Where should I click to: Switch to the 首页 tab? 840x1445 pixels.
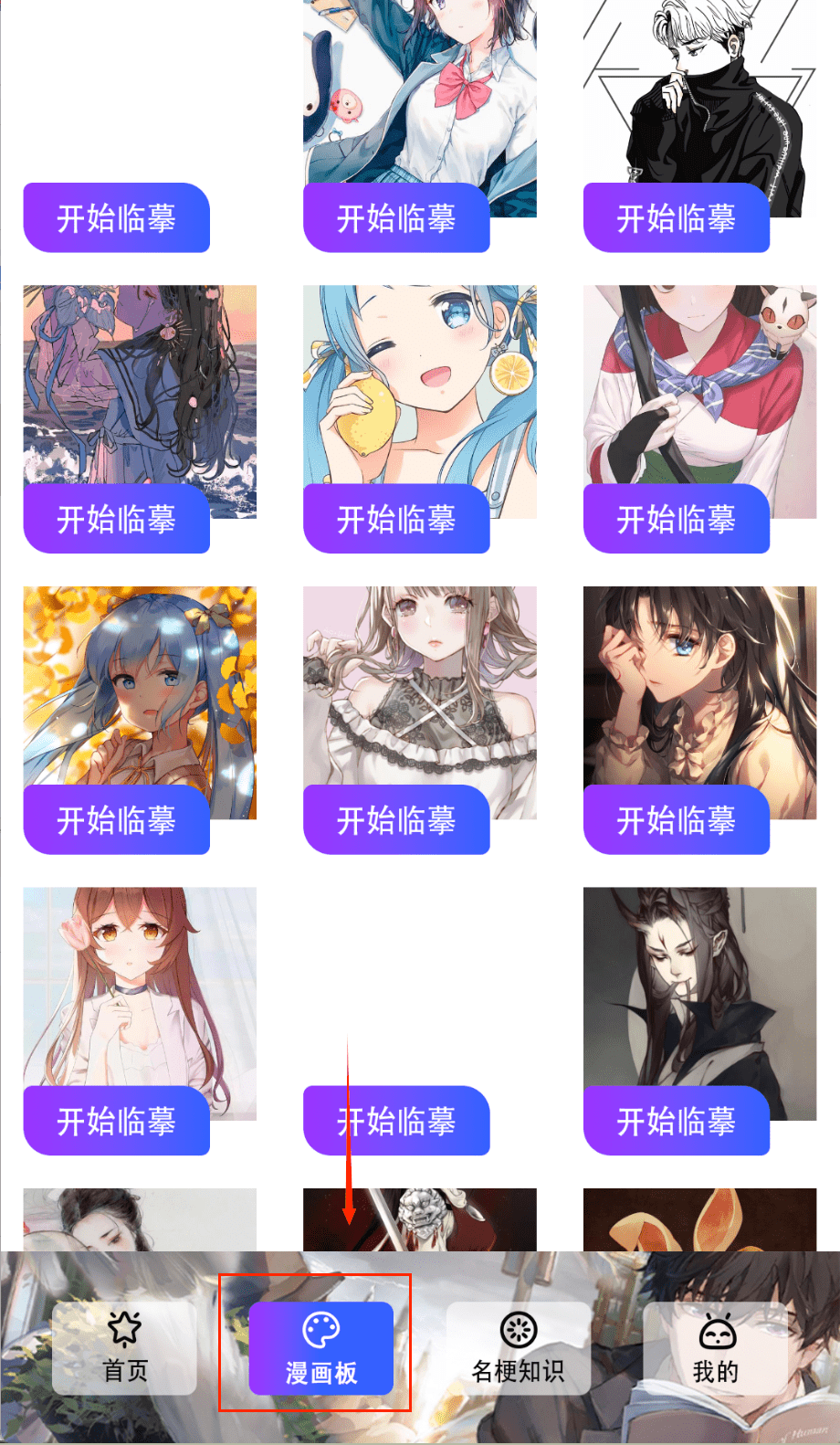[x=124, y=1347]
